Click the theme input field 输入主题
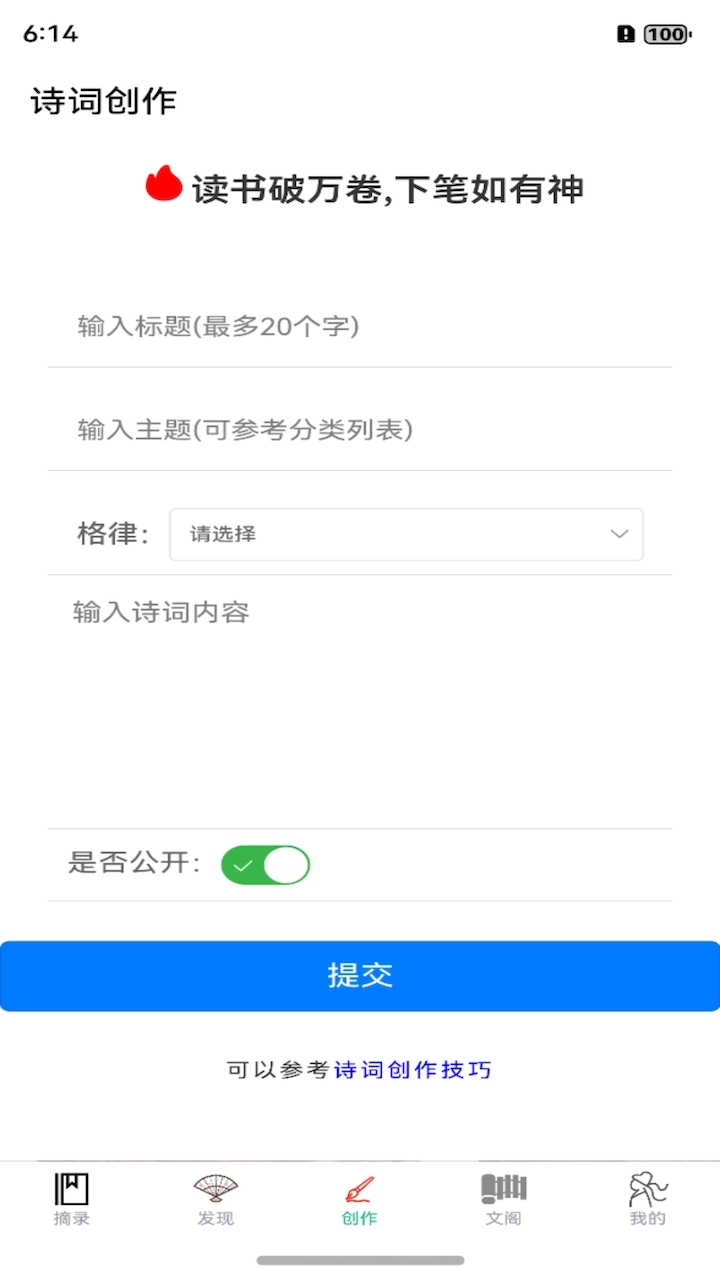Screen dimensions: 720x1280 pyautogui.click(x=360, y=429)
